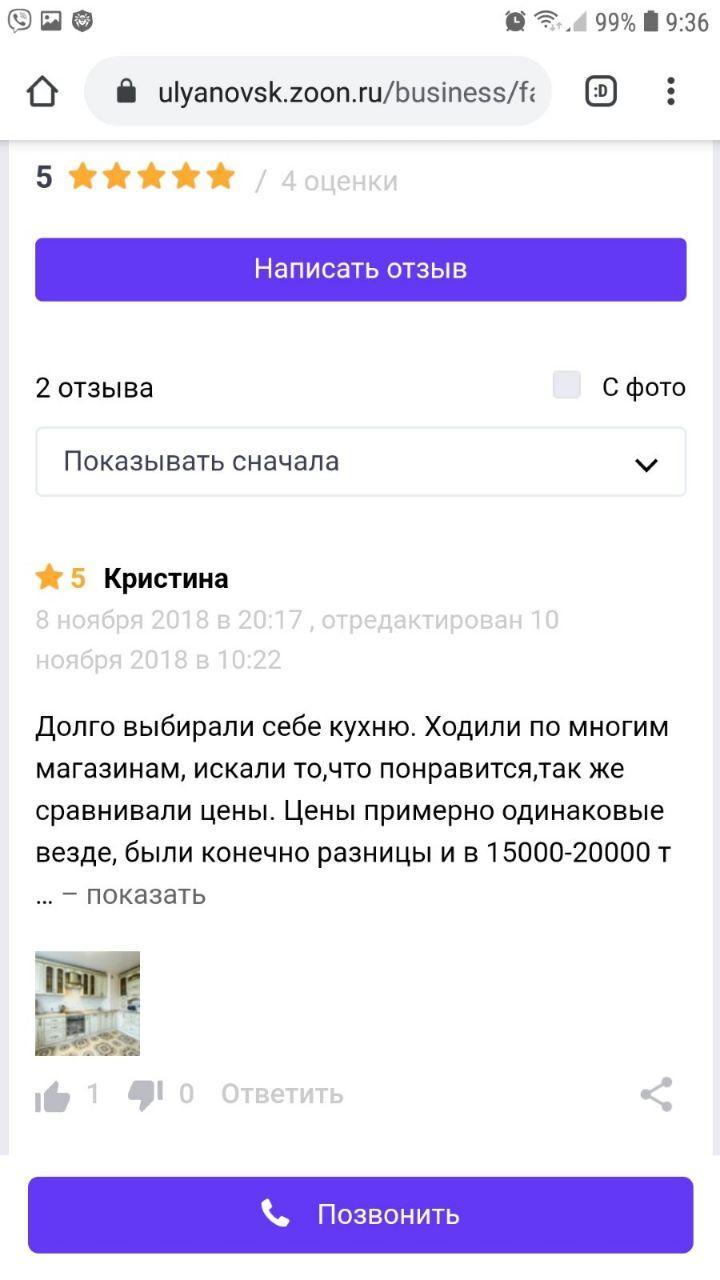
Task: Tap the Написать отзыв button
Action: (360, 269)
